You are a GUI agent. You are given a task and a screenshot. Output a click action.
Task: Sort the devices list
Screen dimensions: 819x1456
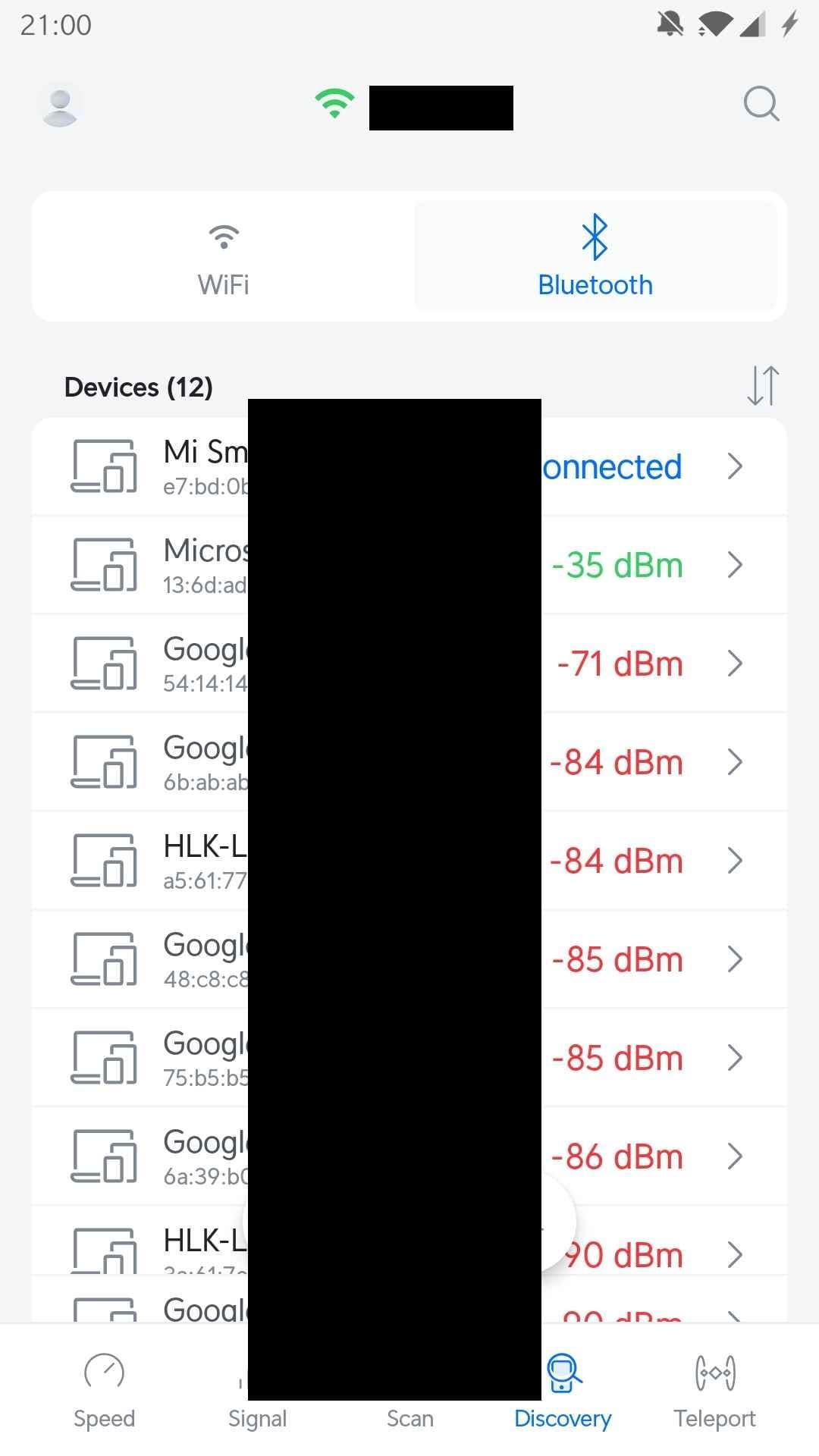[763, 386]
